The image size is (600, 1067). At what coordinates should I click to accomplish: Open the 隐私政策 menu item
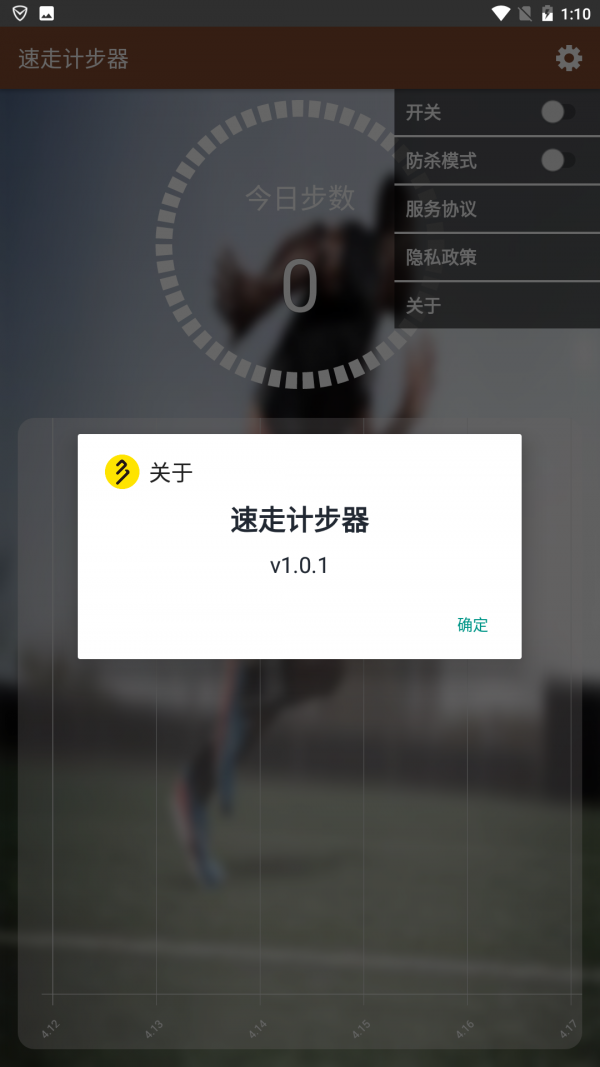point(496,257)
